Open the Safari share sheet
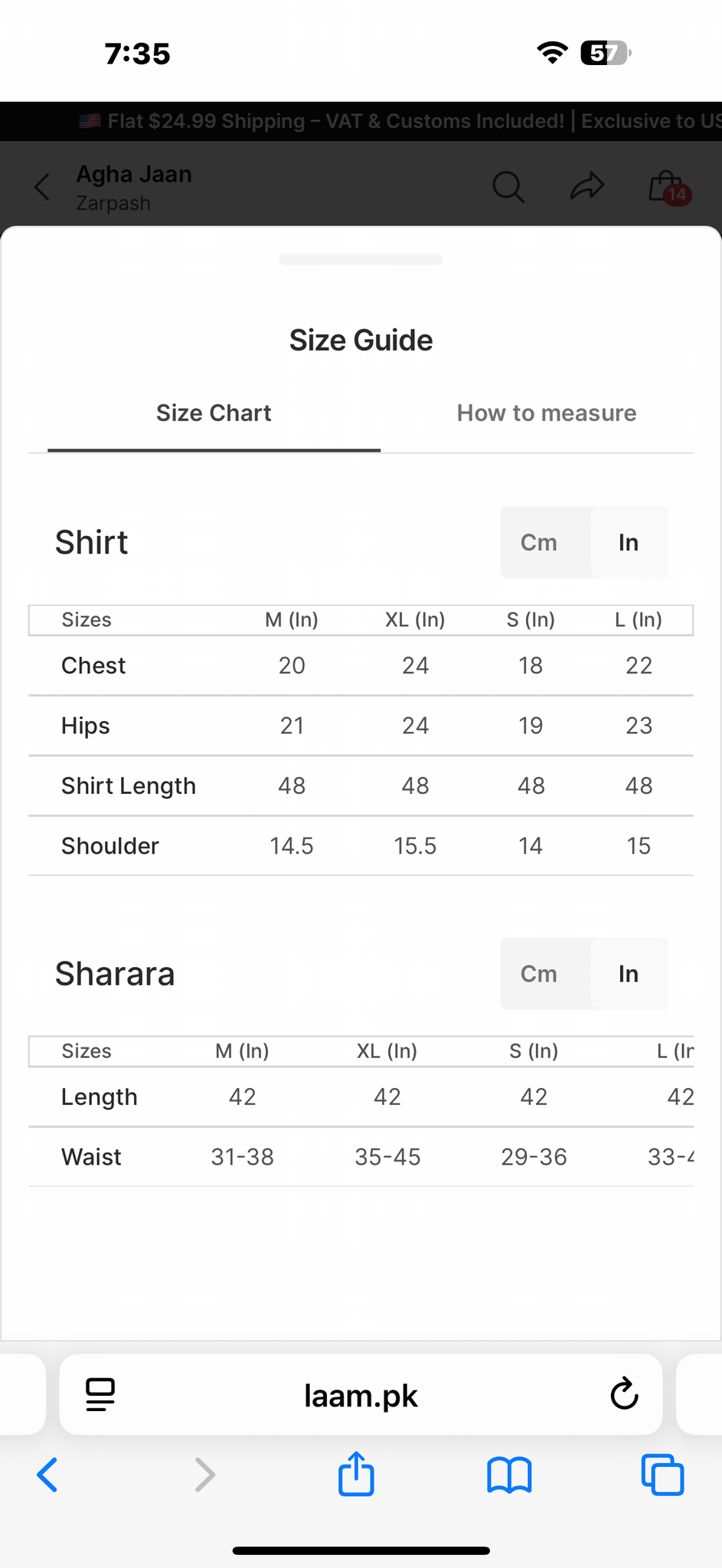The width and height of the screenshot is (722, 1568). coord(356,1474)
